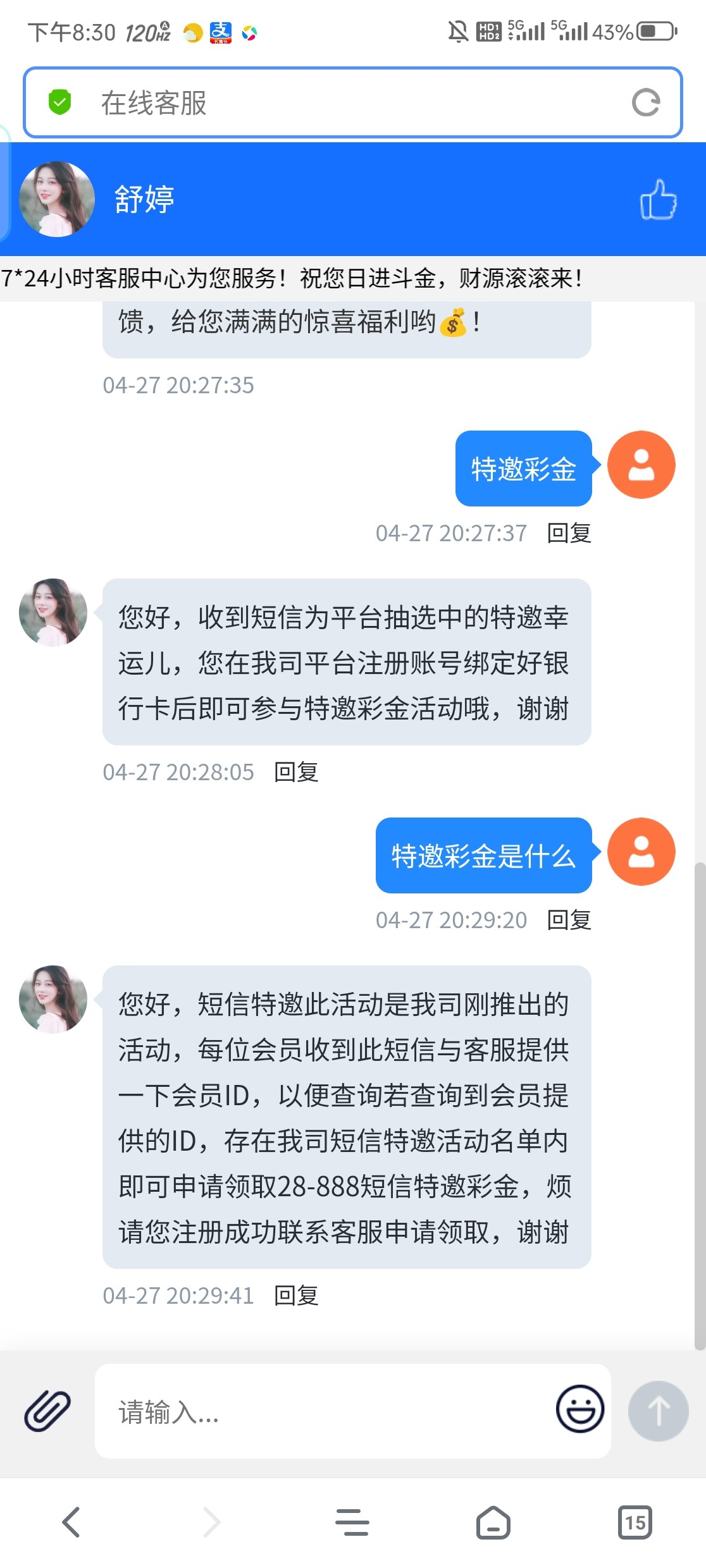Select the chat bubble saying 特邀彩金
Screen dimensions: 706x1568
523,468
